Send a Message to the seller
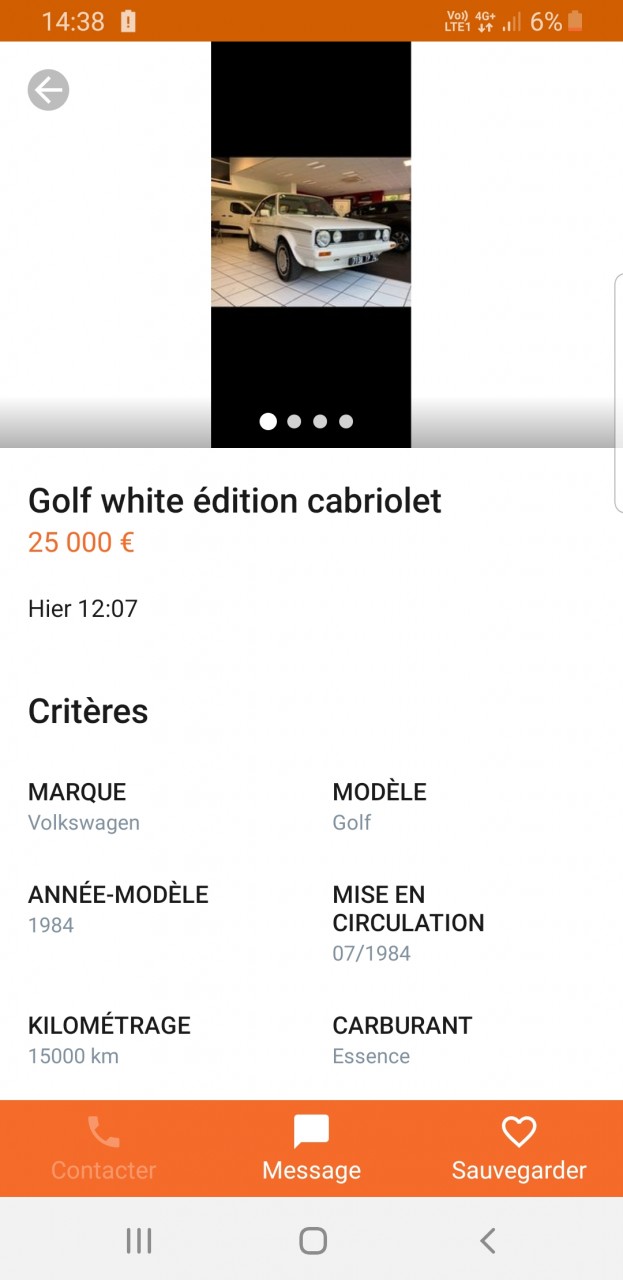The height and width of the screenshot is (1280, 623). pos(311,1148)
